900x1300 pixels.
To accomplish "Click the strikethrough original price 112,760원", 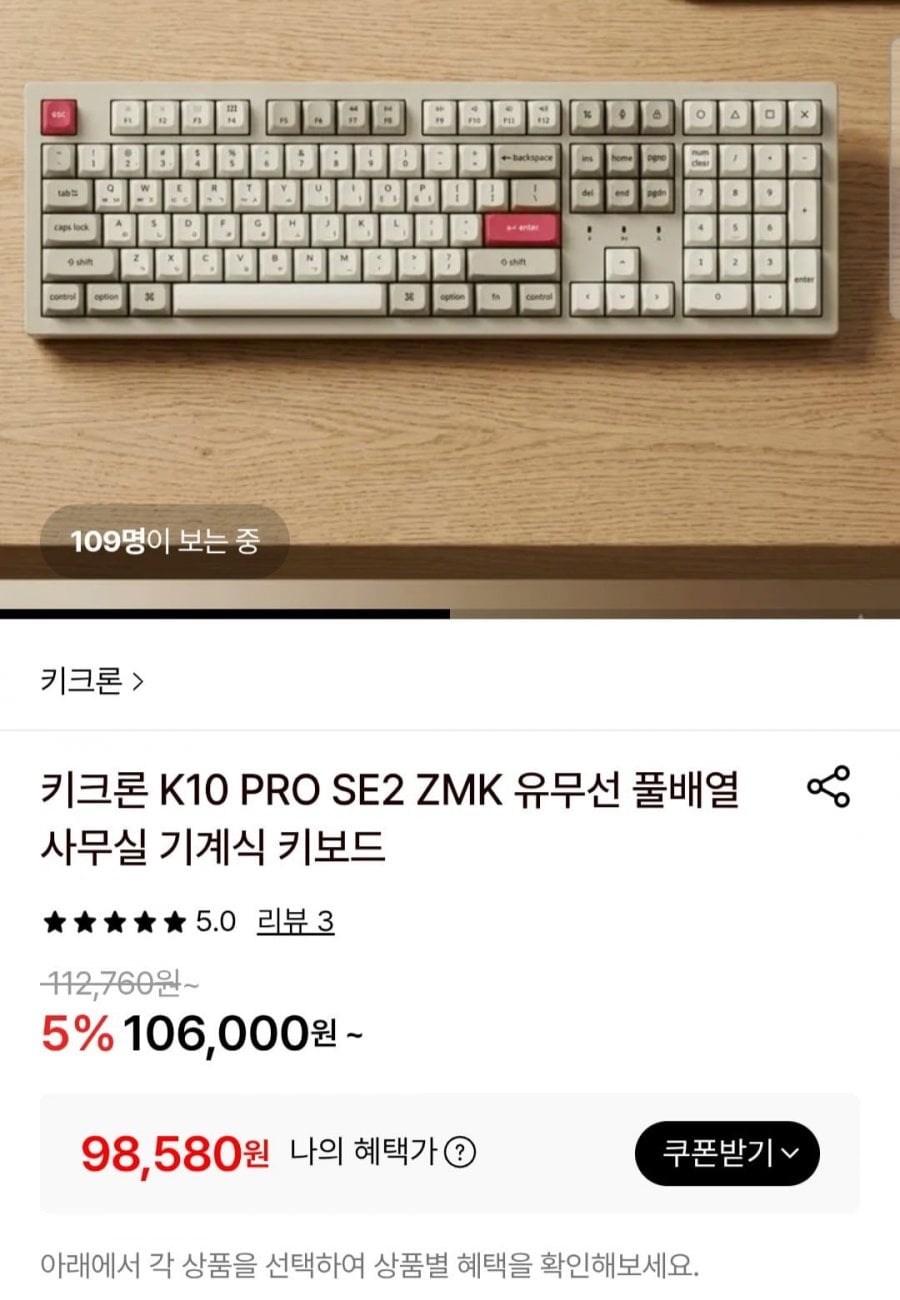I will tap(113, 985).
